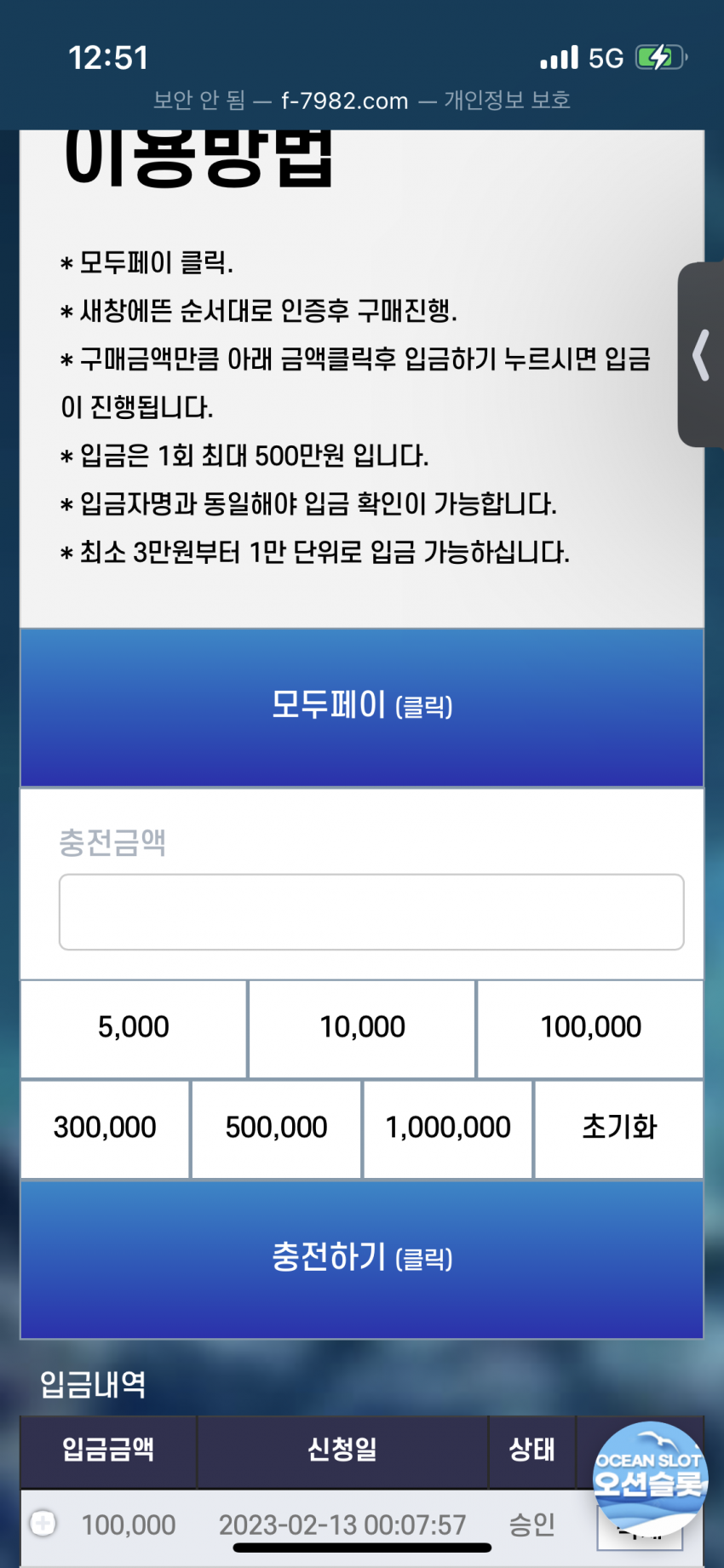Pick the 500,000 amount button
Screen dimensions: 724x1568
click(276, 1129)
